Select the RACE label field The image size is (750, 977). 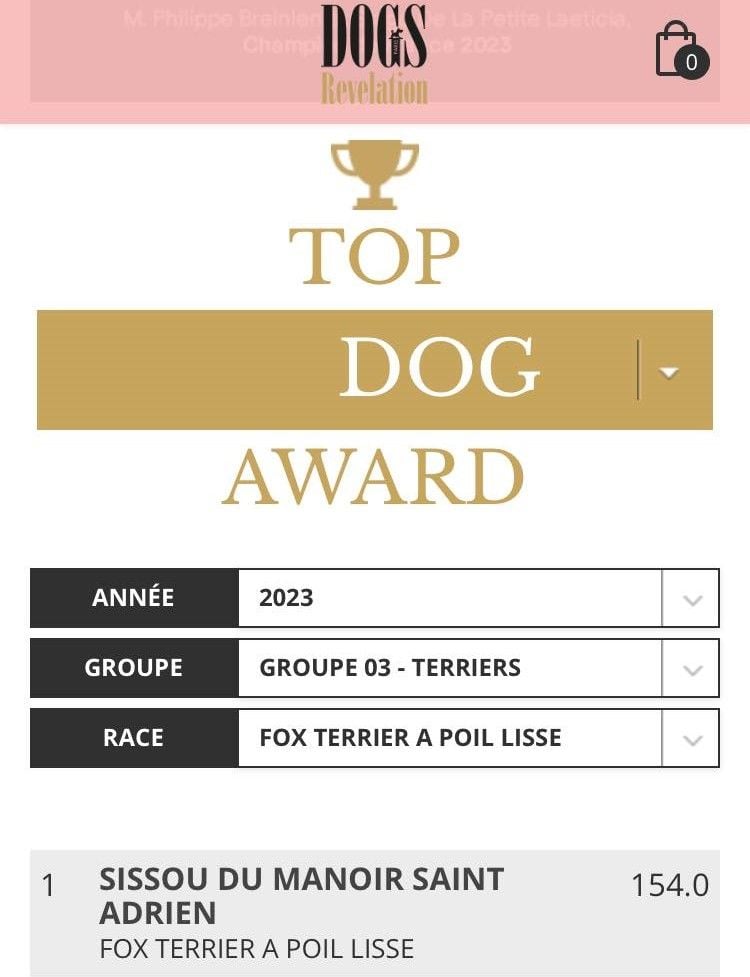coord(133,738)
